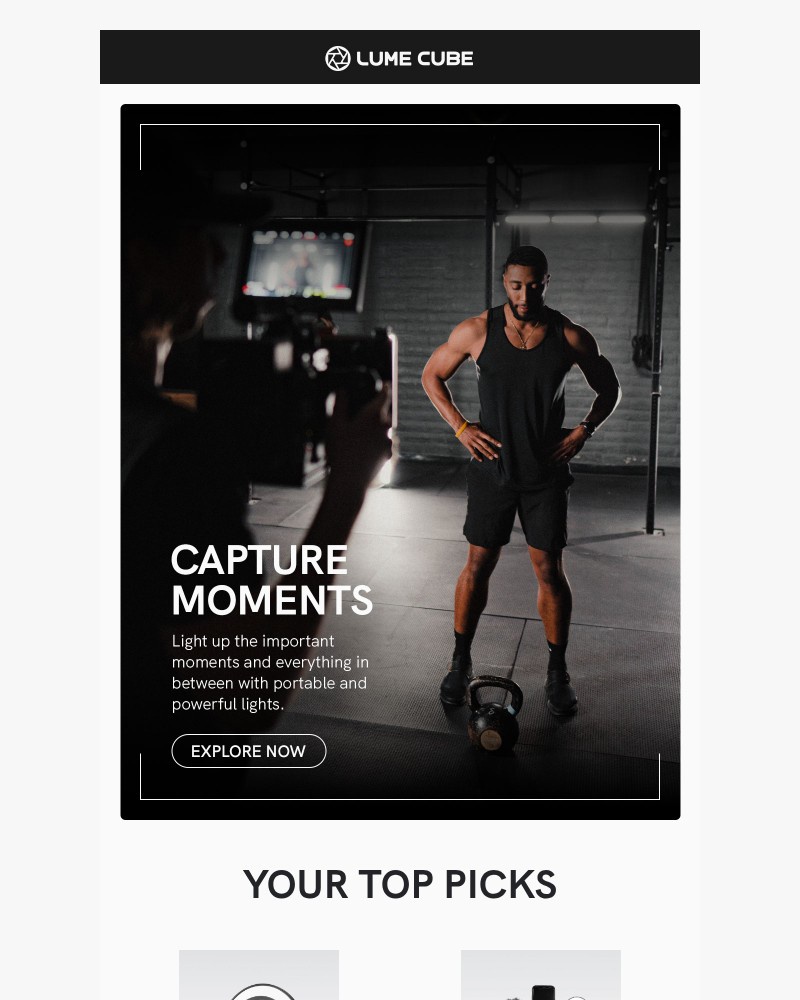Open the Lume Cube header banner
The image size is (800, 1000).
click(x=399, y=58)
